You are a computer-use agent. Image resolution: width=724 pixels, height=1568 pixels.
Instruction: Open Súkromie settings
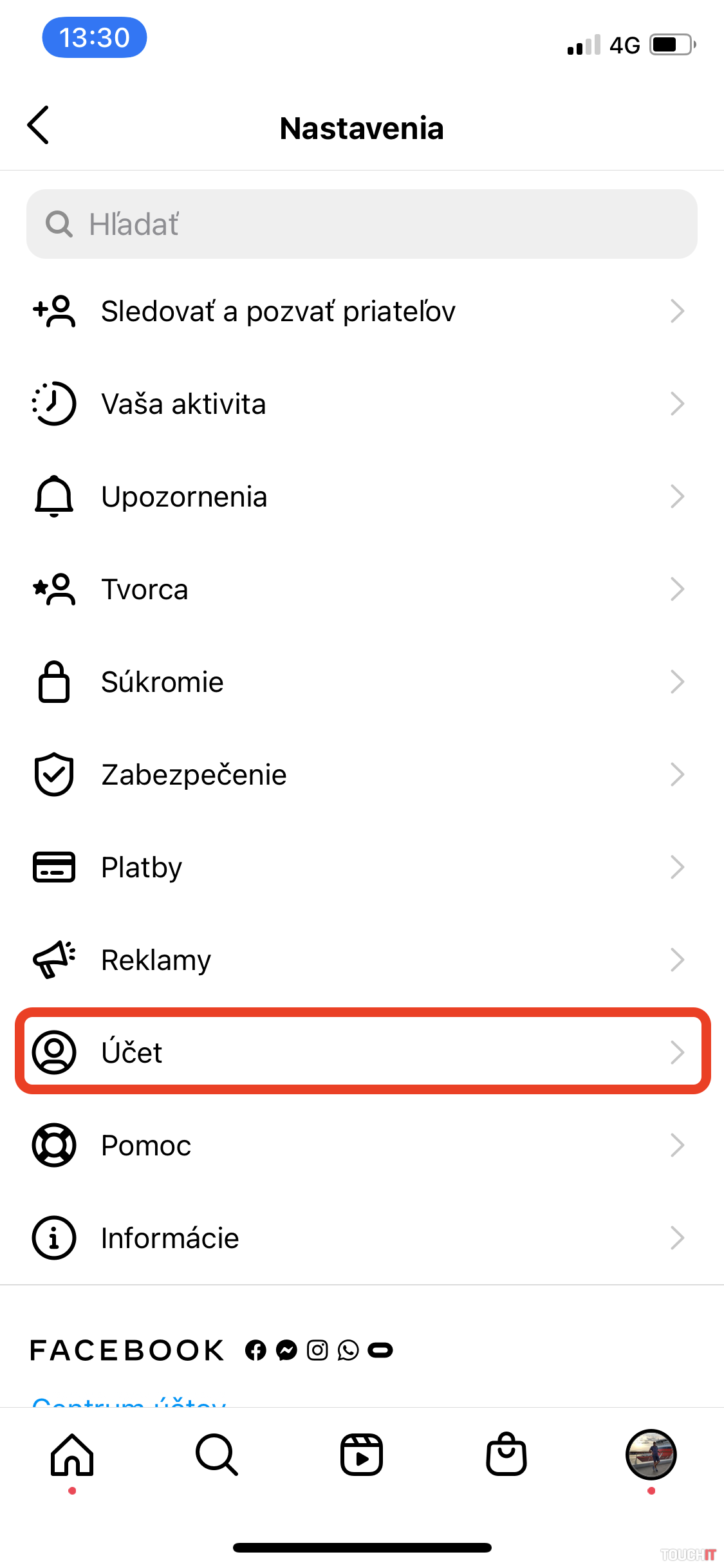pyautogui.click(x=362, y=682)
